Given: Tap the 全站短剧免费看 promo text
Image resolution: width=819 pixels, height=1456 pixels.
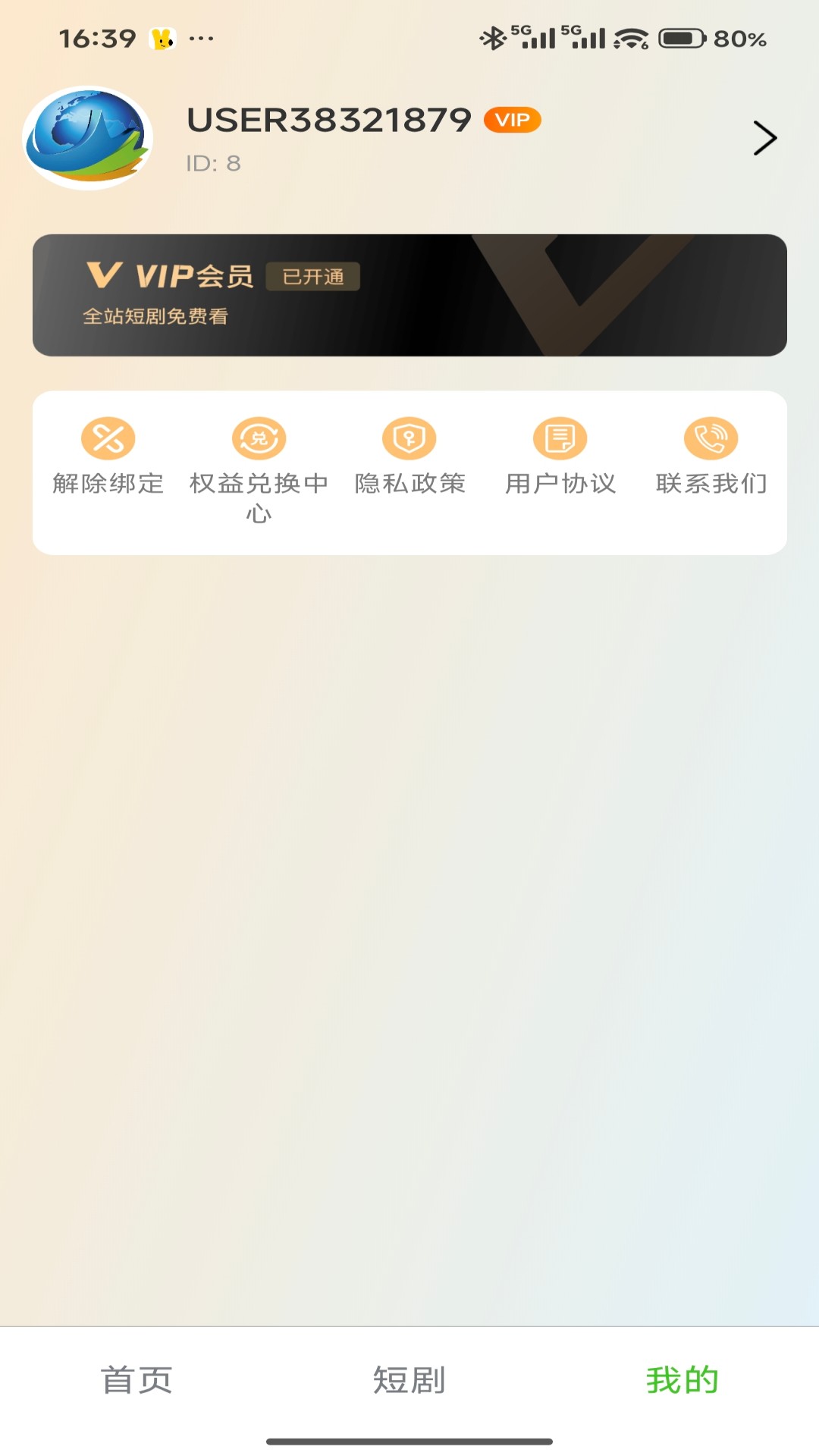Looking at the screenshot, I should click(x=154, y=317).
